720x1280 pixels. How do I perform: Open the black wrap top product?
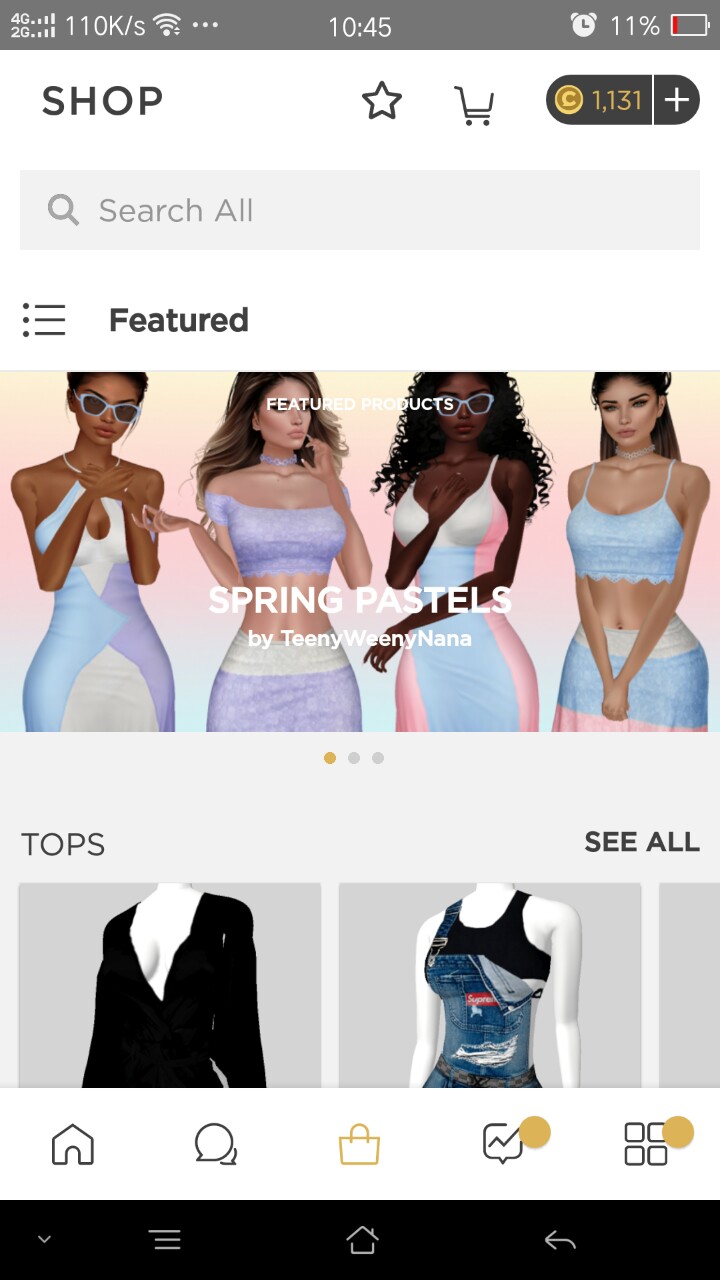coord(170,985)
